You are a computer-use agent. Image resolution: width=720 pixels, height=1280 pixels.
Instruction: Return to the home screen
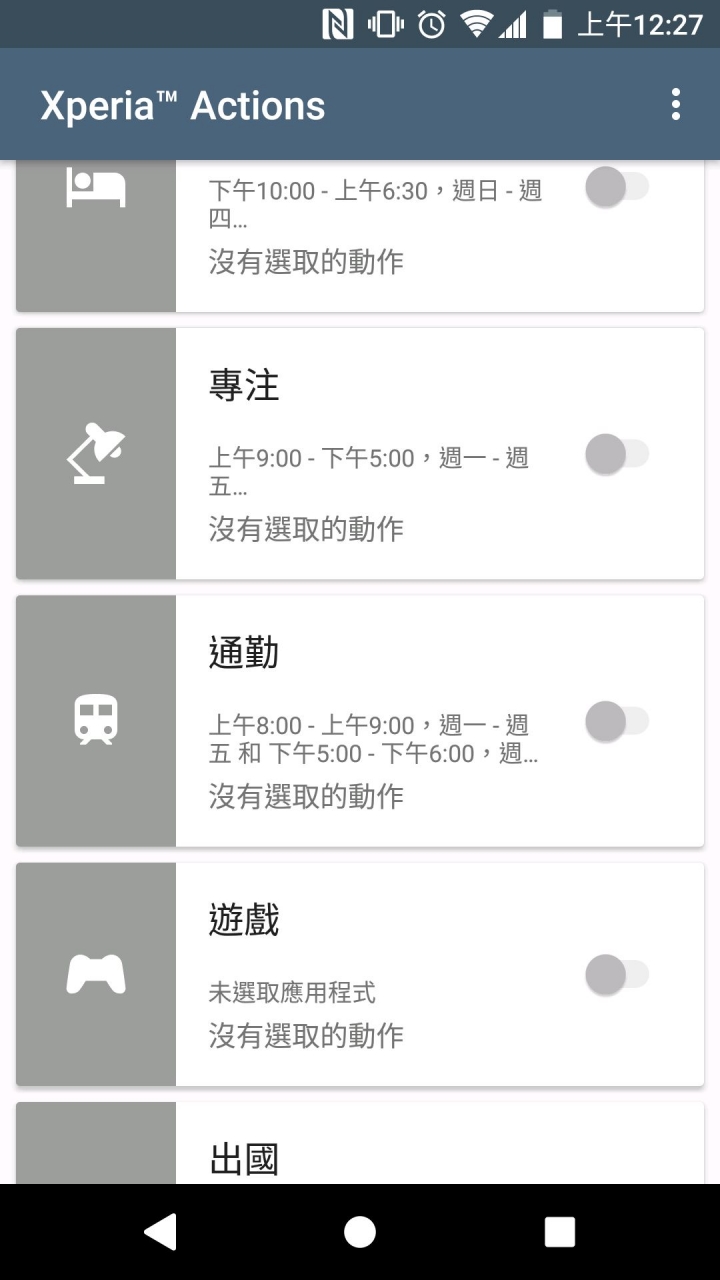point(360,1232)
